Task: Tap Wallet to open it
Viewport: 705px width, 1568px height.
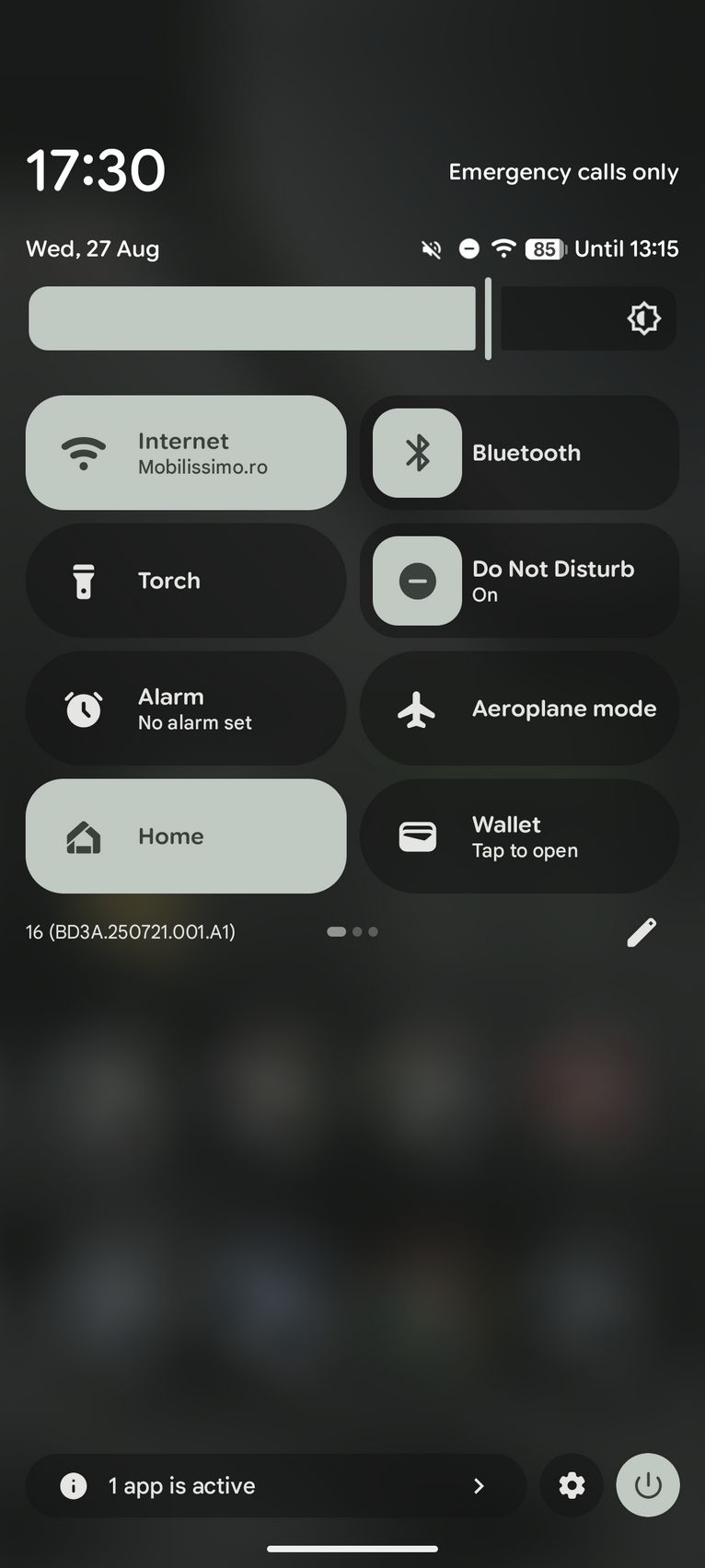Action: click(519, 836)
